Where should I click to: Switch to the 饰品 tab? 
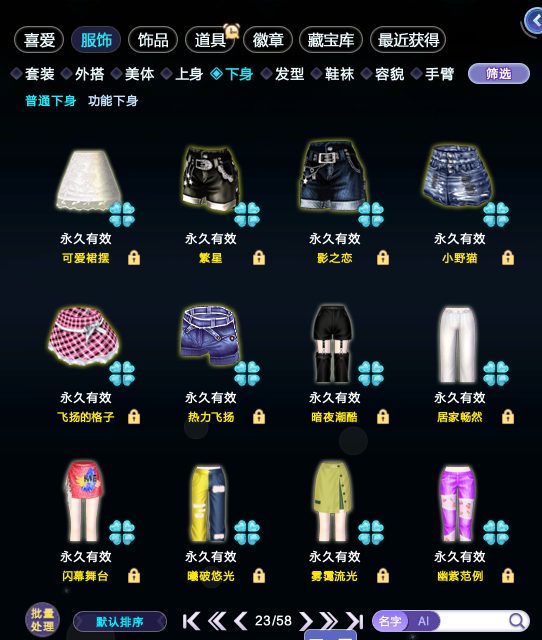click(x=153, y=40)
